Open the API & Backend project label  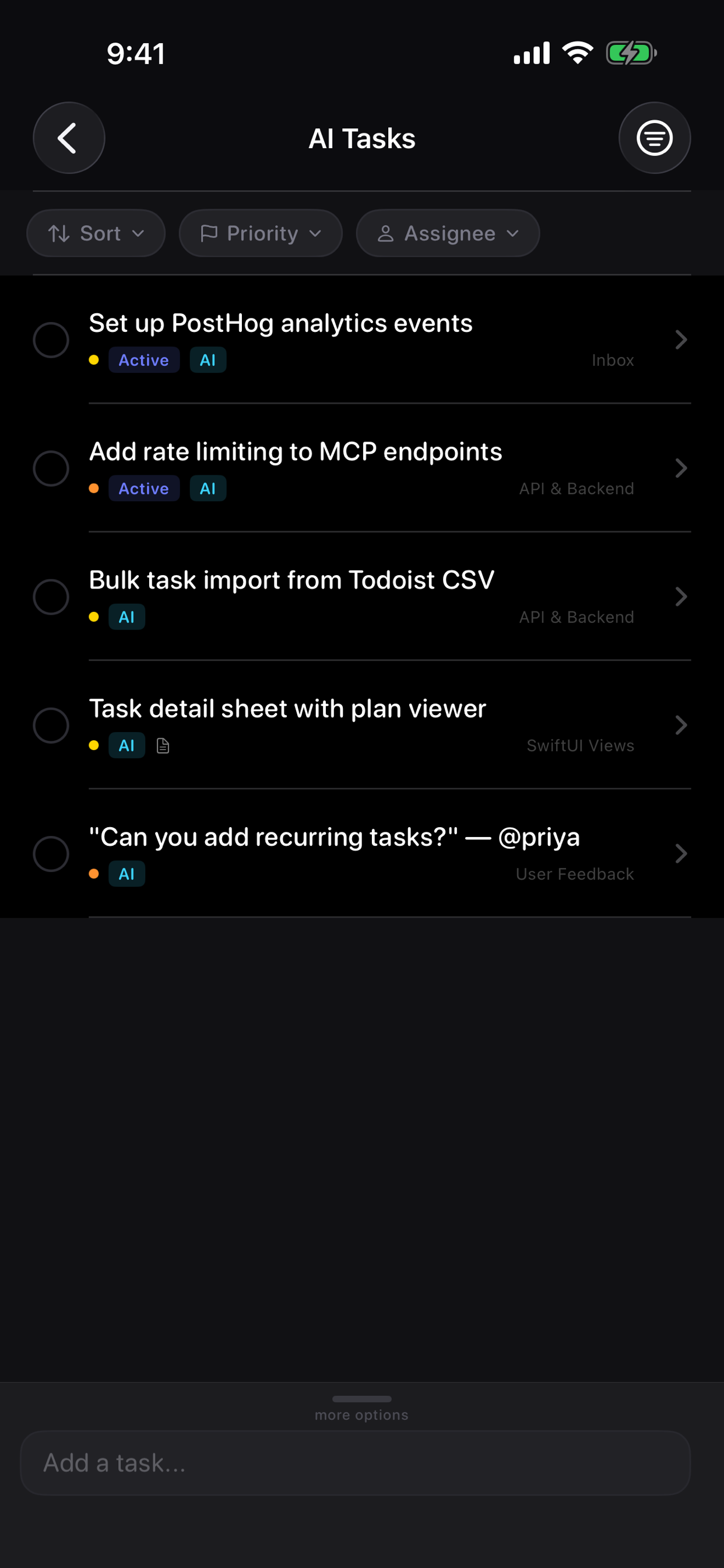click(x=575, y=488)
